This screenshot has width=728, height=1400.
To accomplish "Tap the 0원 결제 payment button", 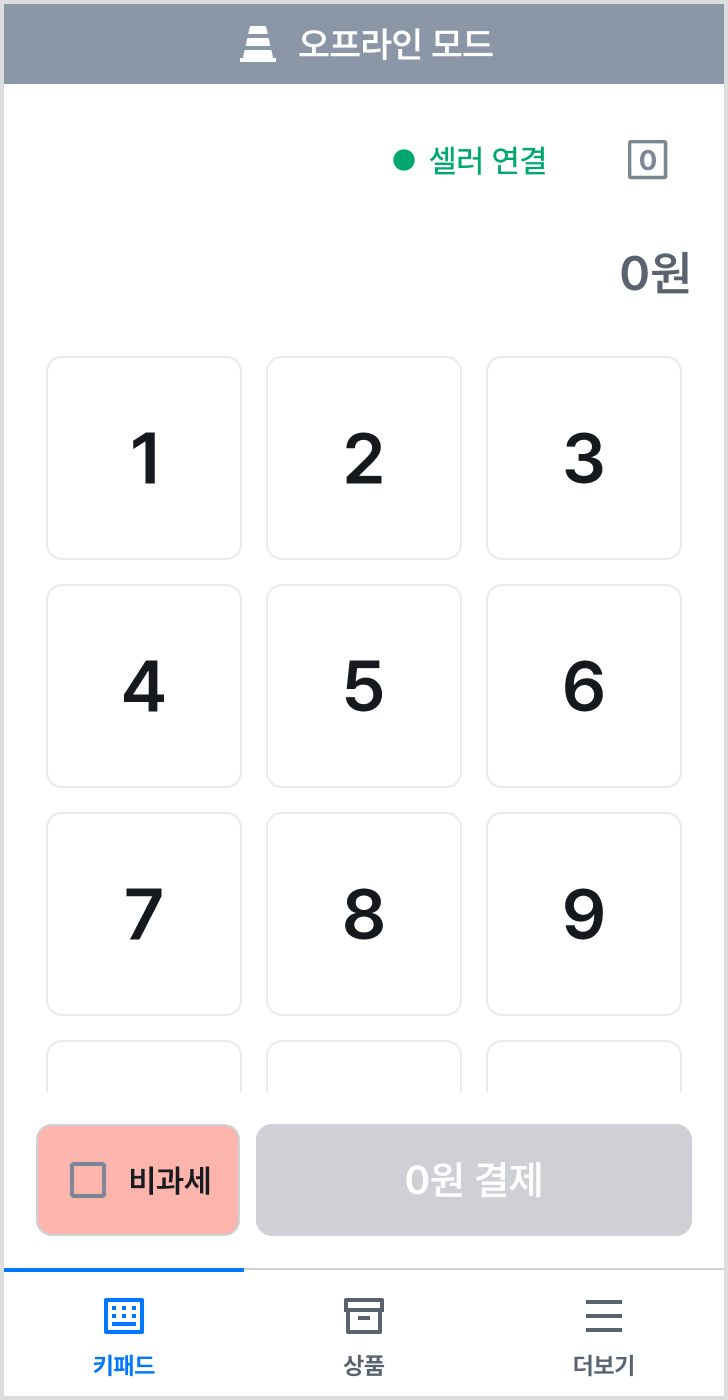I will (x=474, y=1180).
